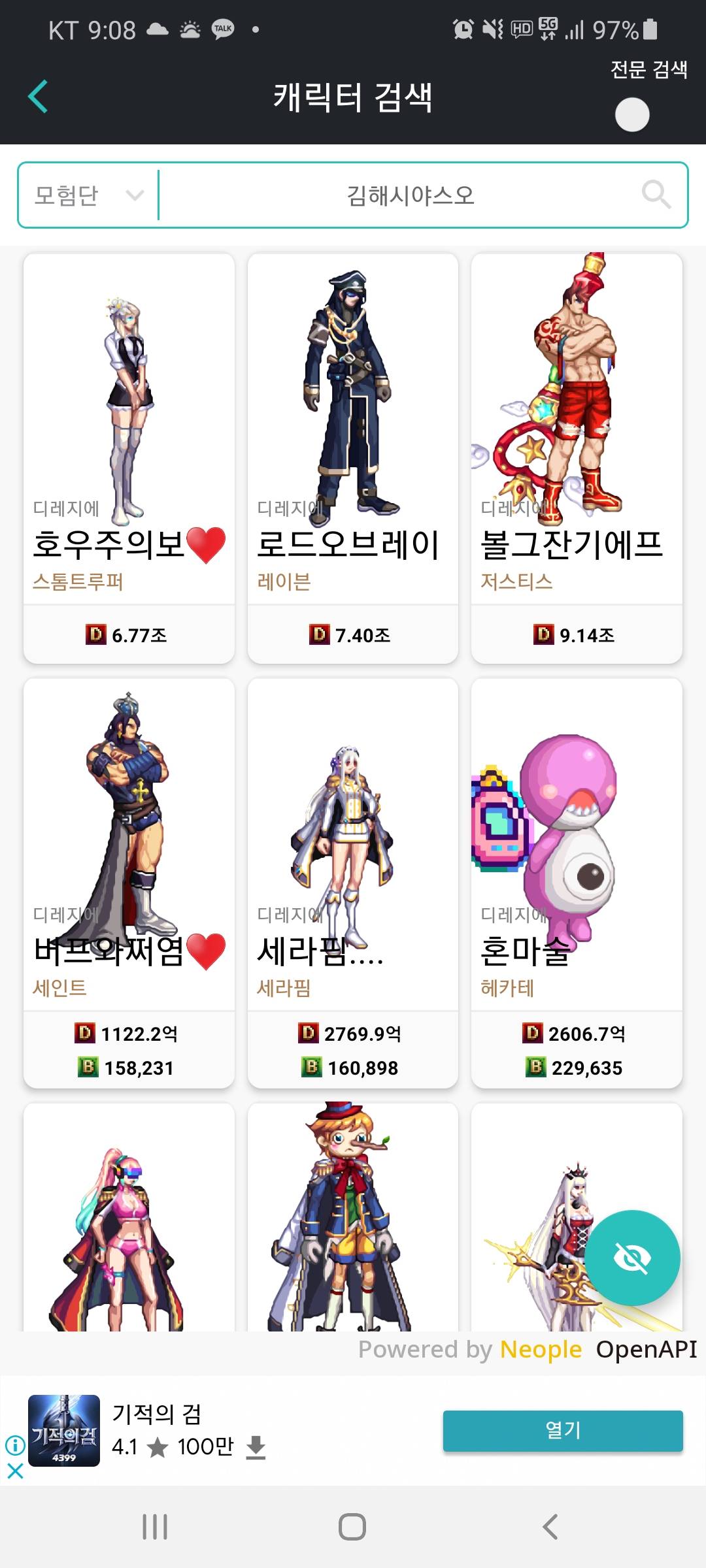Tap the magnifier search icon
Screen dimensions: 706x1568
pos(656,195)
